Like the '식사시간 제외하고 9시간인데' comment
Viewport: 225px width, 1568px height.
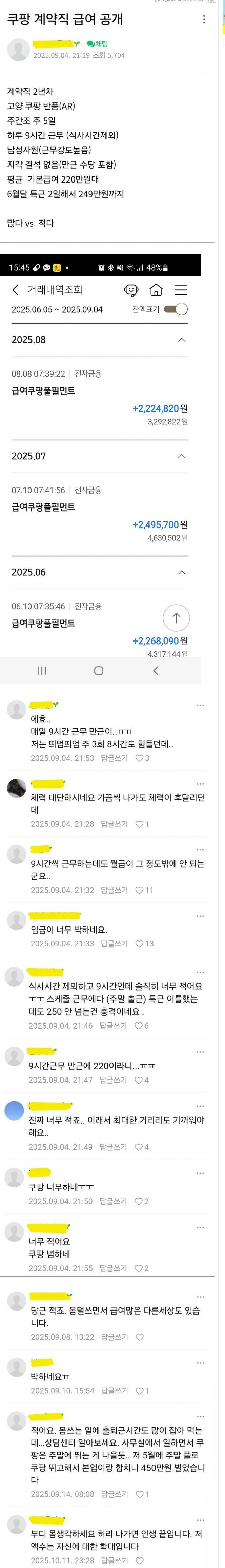tap(141, 1026)
